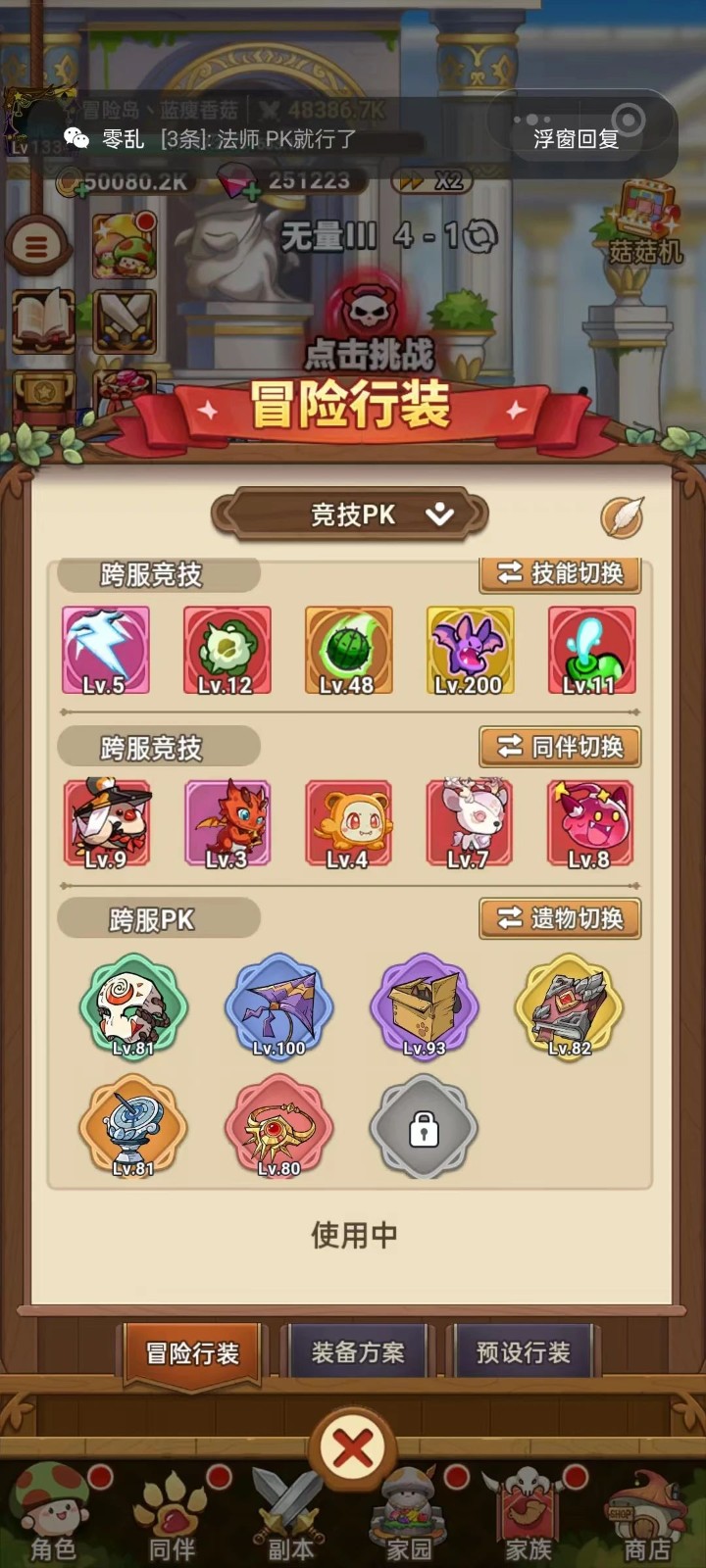This screenshot has height=1568, width=706.
Task: Open the 菇菇机 machine
Action: [644, 223]
